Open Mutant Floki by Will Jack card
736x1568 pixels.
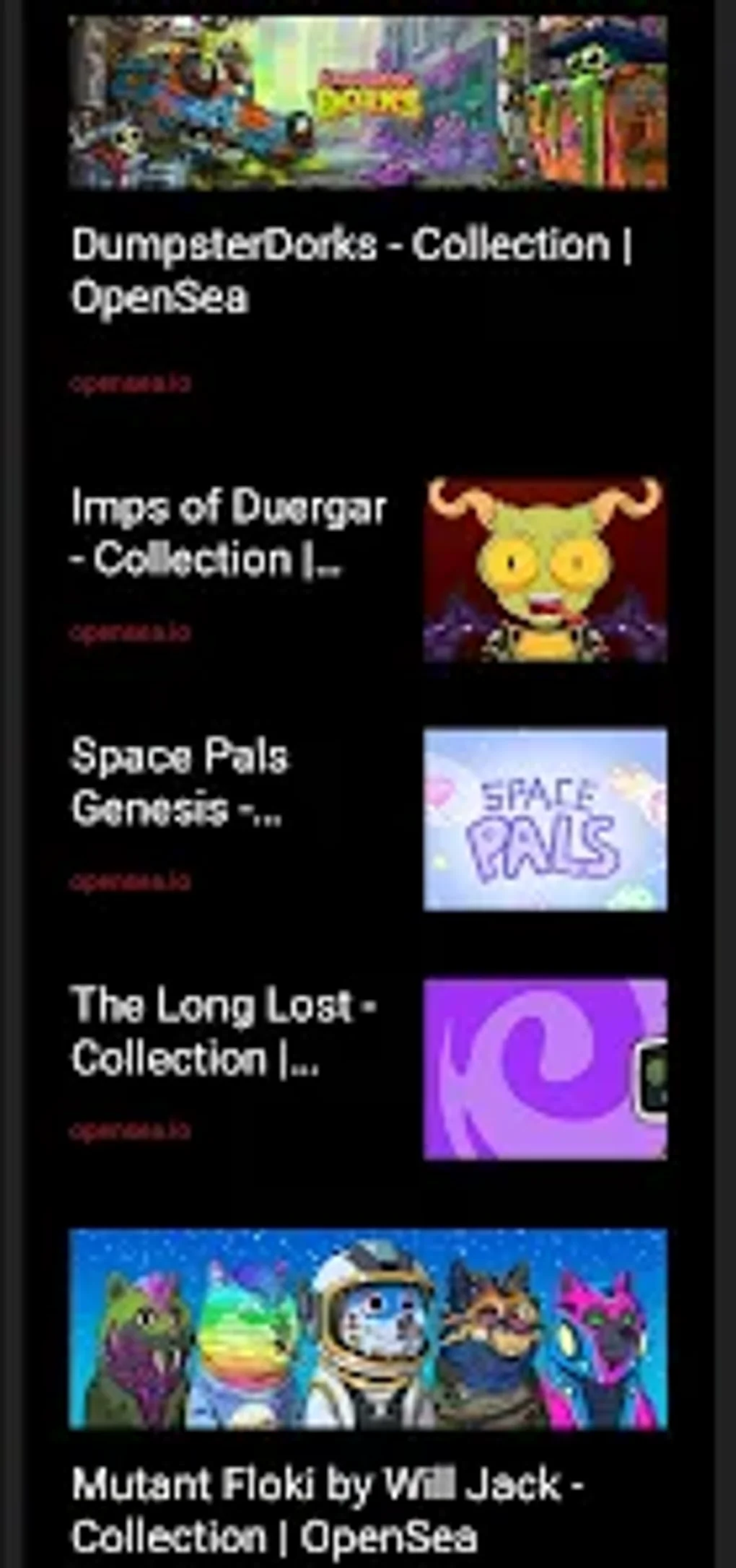pos(368,1397)
